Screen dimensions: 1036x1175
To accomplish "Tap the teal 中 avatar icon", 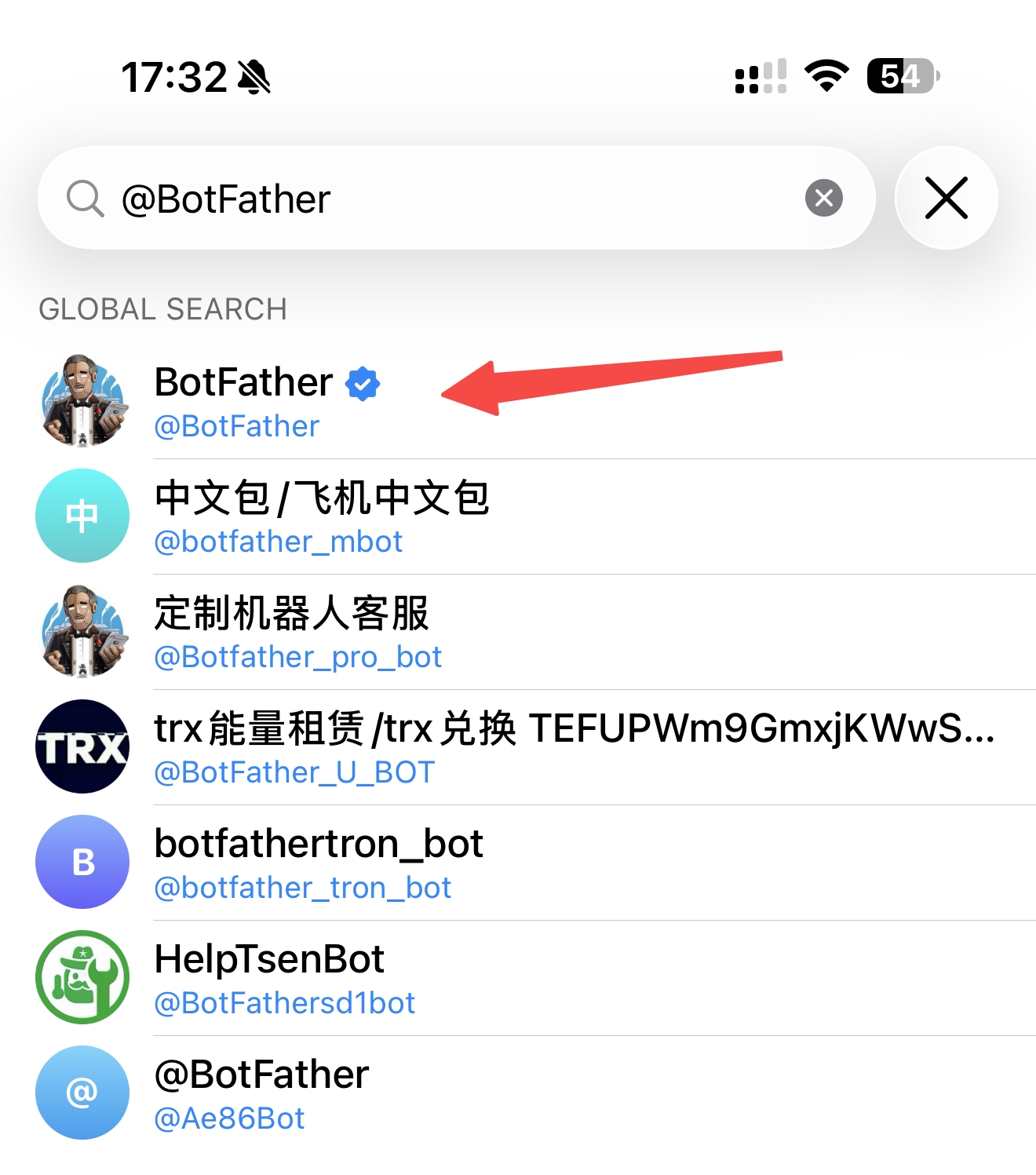I will coord(82,516).
